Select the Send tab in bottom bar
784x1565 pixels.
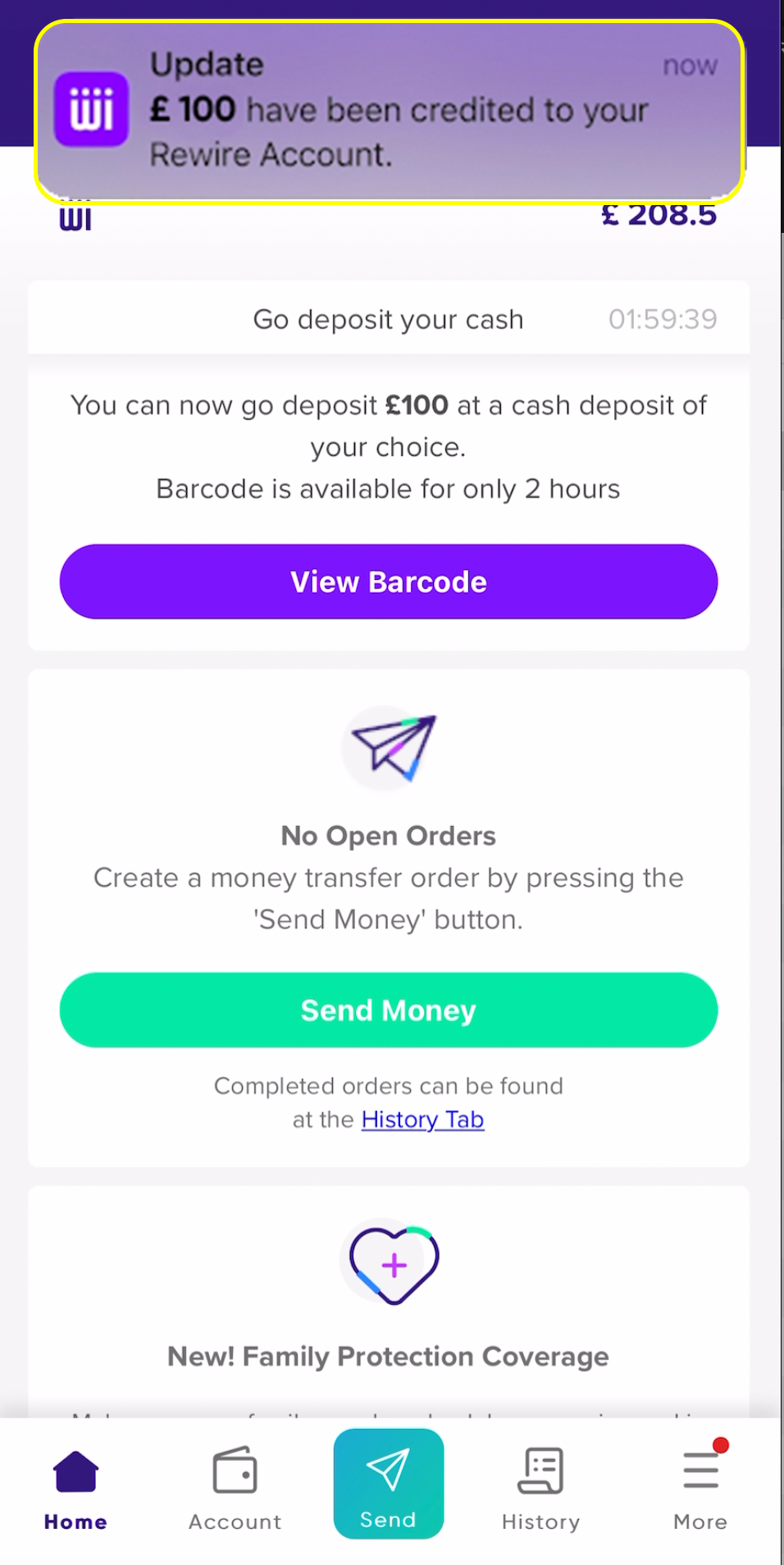[389, 1485]
